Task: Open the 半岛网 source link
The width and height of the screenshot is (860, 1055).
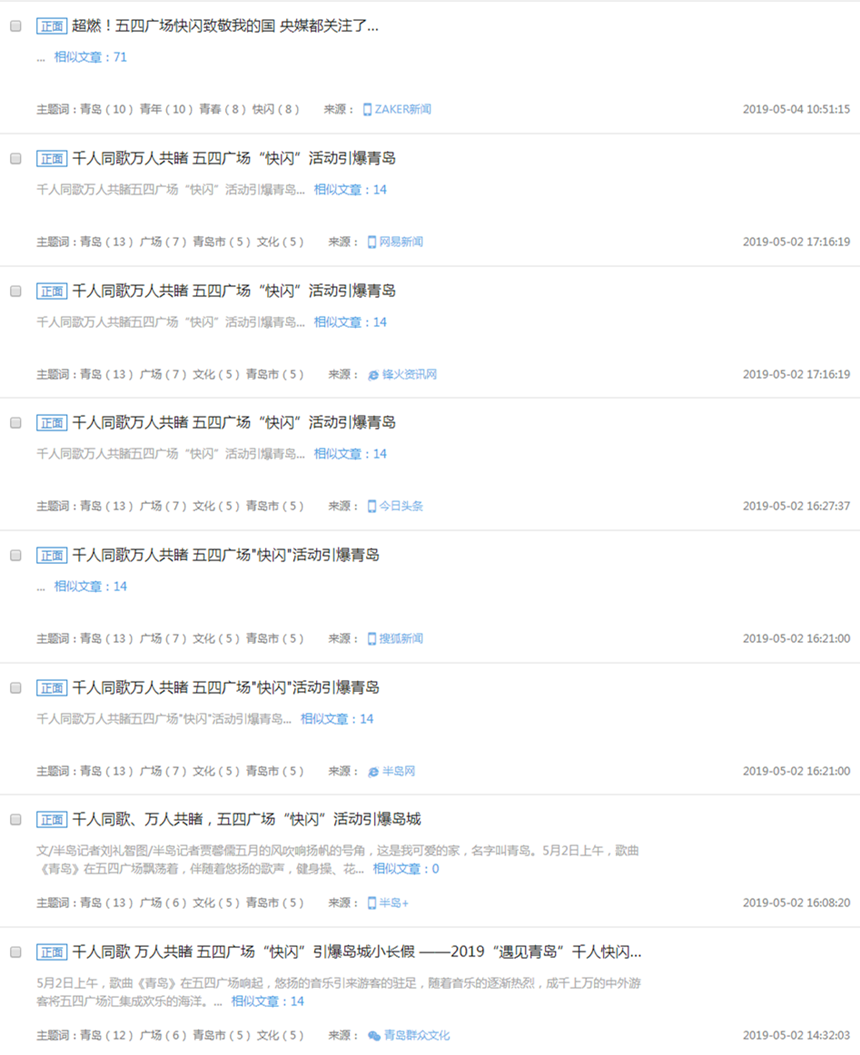Action: pyautogui.click(x=398, y=771)
